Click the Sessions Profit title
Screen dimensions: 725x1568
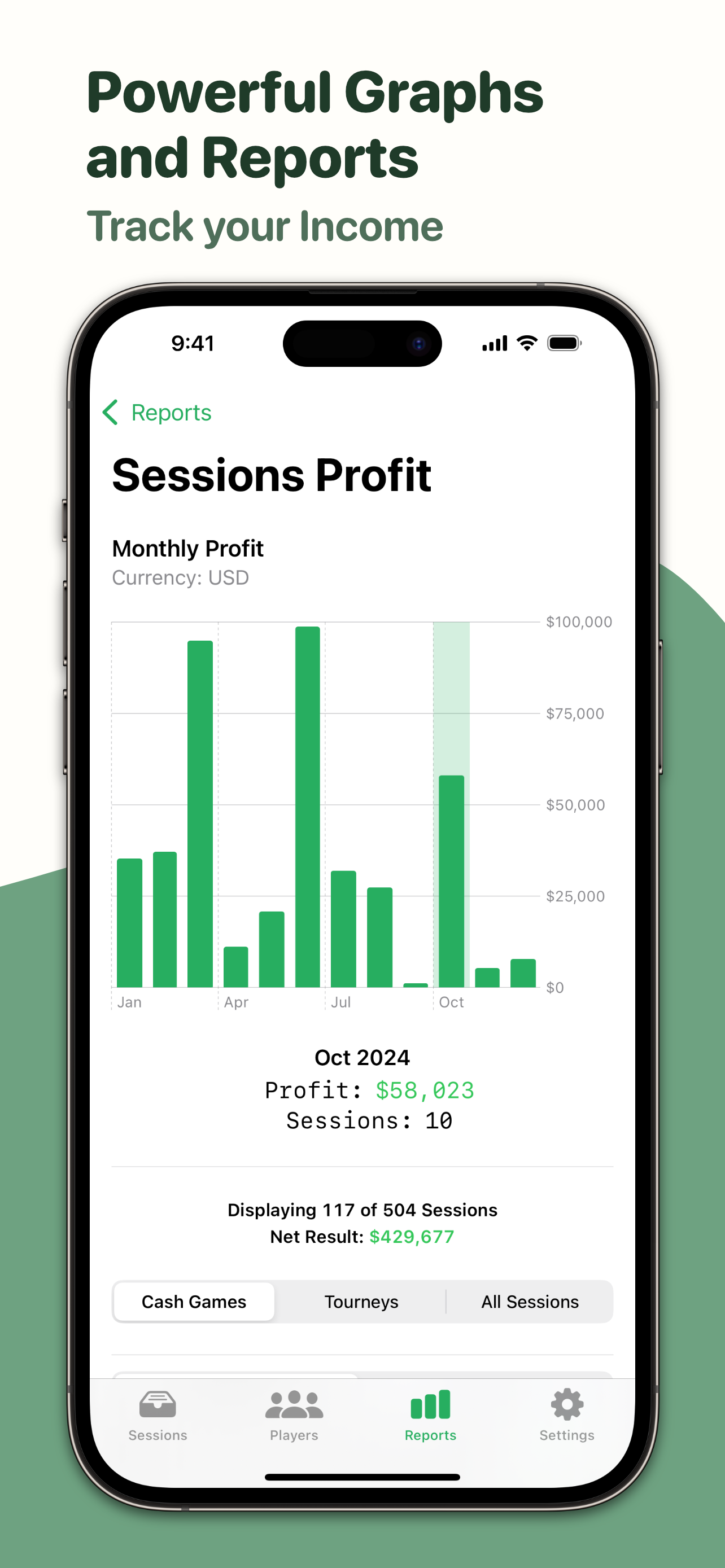coord(272,476)
